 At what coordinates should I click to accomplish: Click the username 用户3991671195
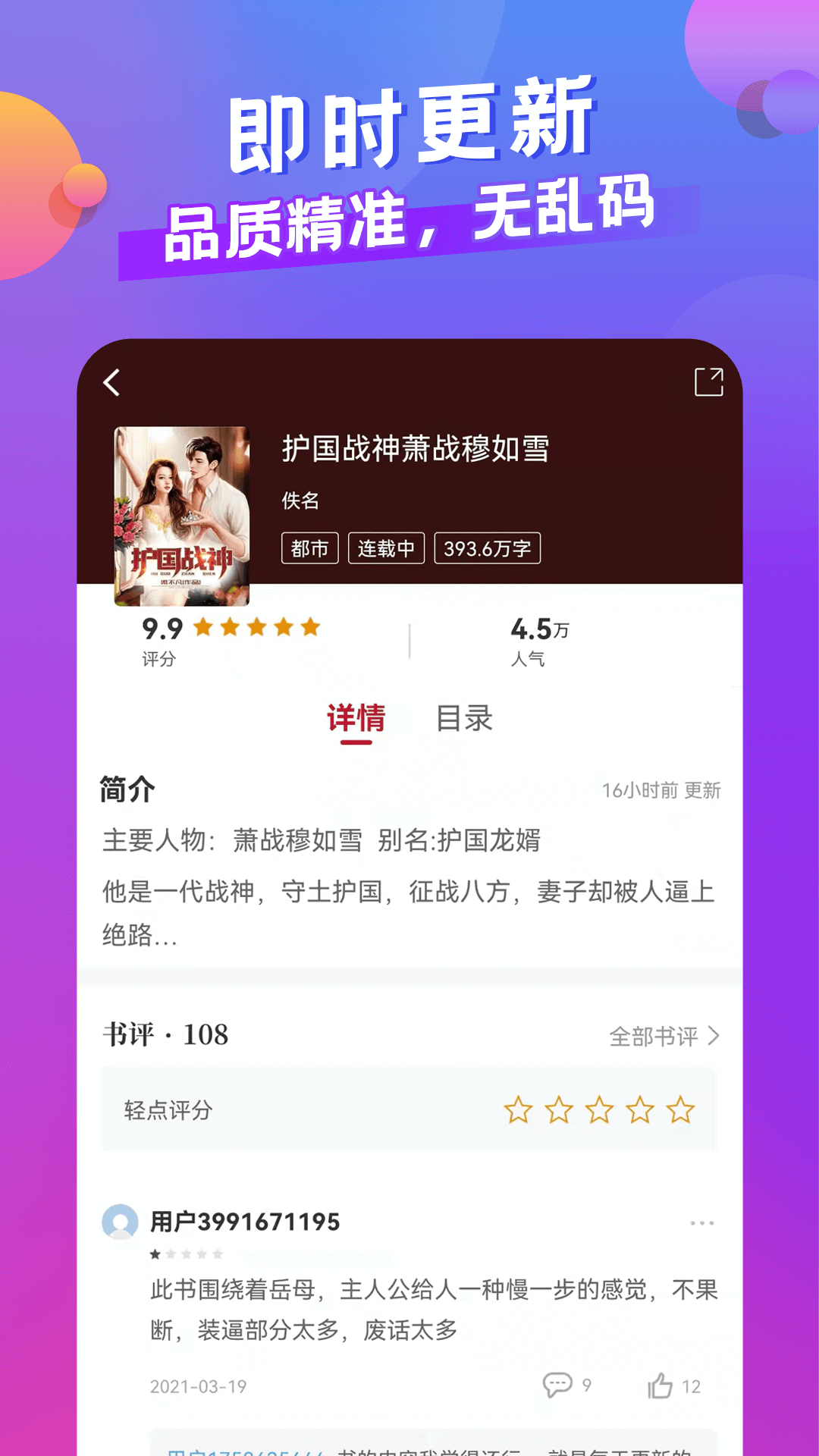244,1221
